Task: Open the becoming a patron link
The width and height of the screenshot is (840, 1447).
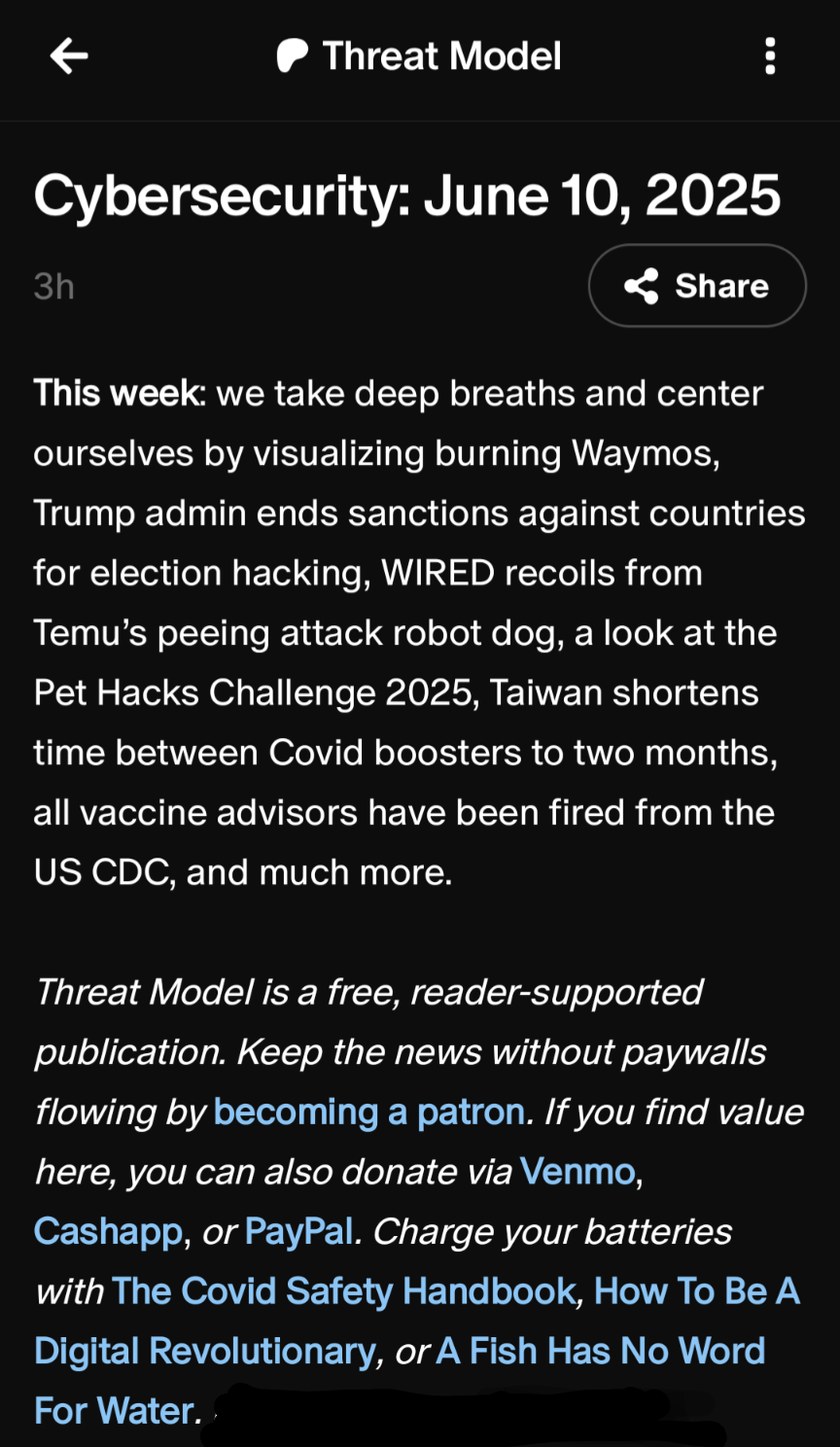Action: 369,1112
